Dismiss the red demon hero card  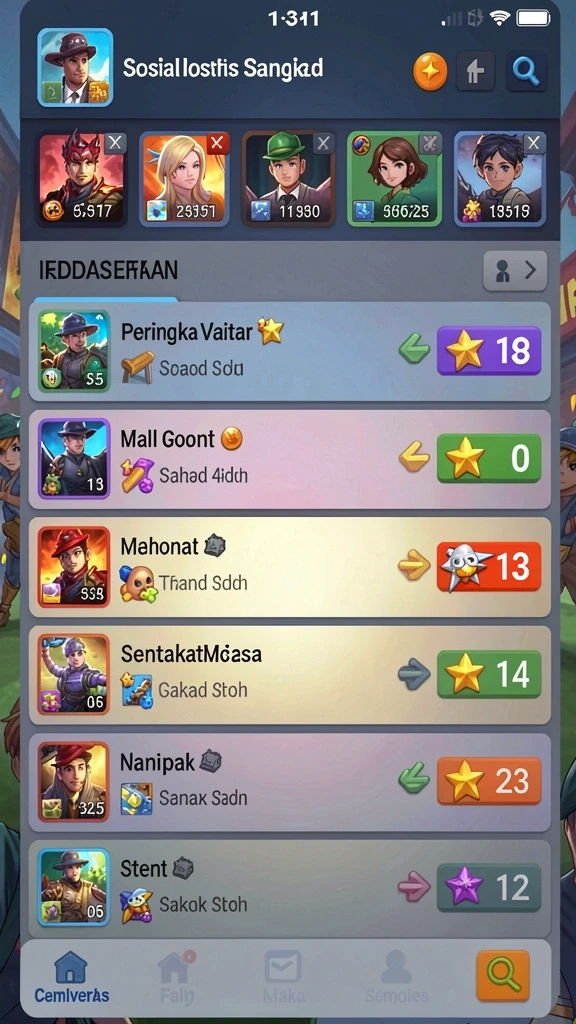115,143
